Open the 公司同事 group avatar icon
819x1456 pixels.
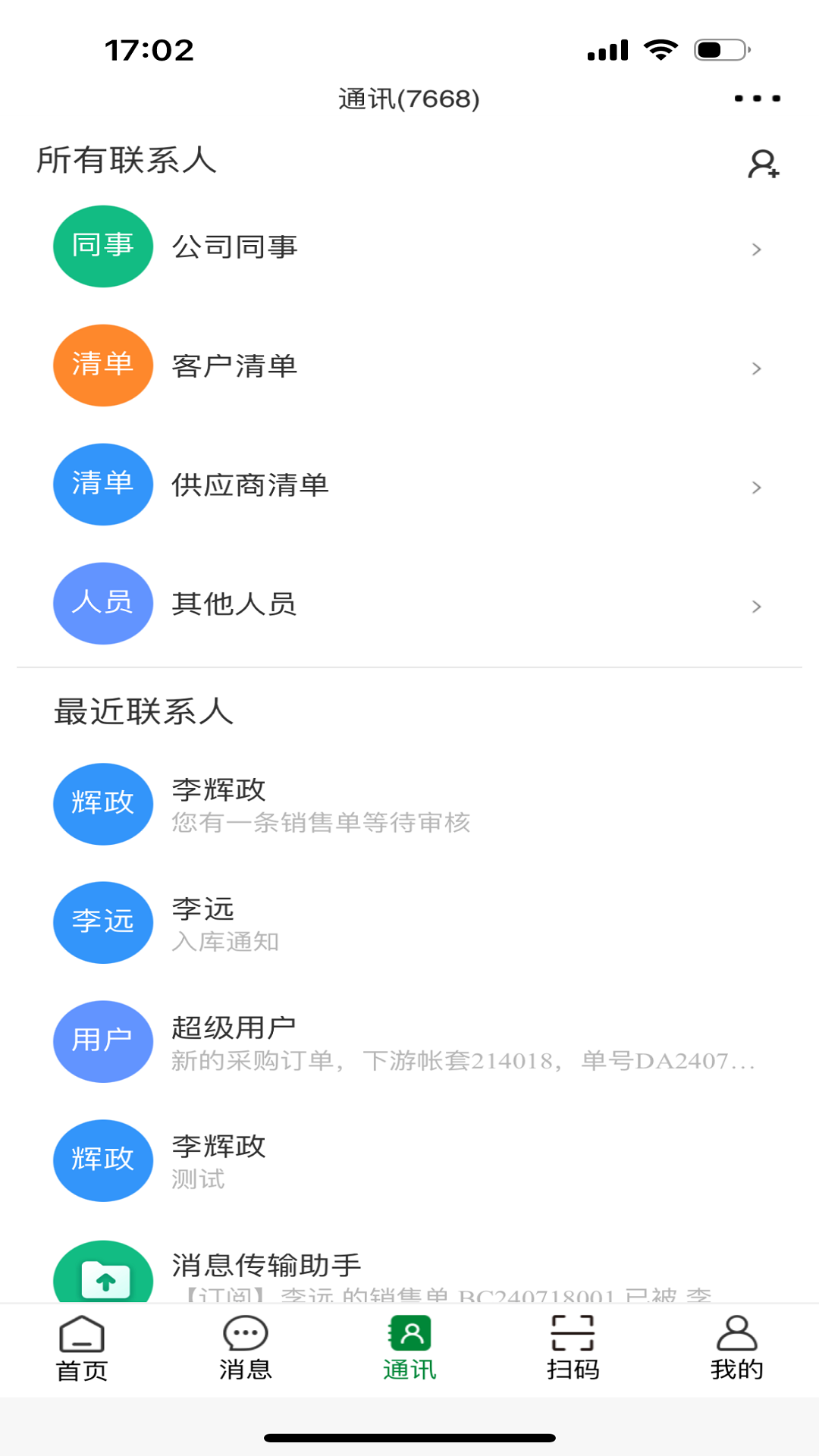tap(103, 246)
